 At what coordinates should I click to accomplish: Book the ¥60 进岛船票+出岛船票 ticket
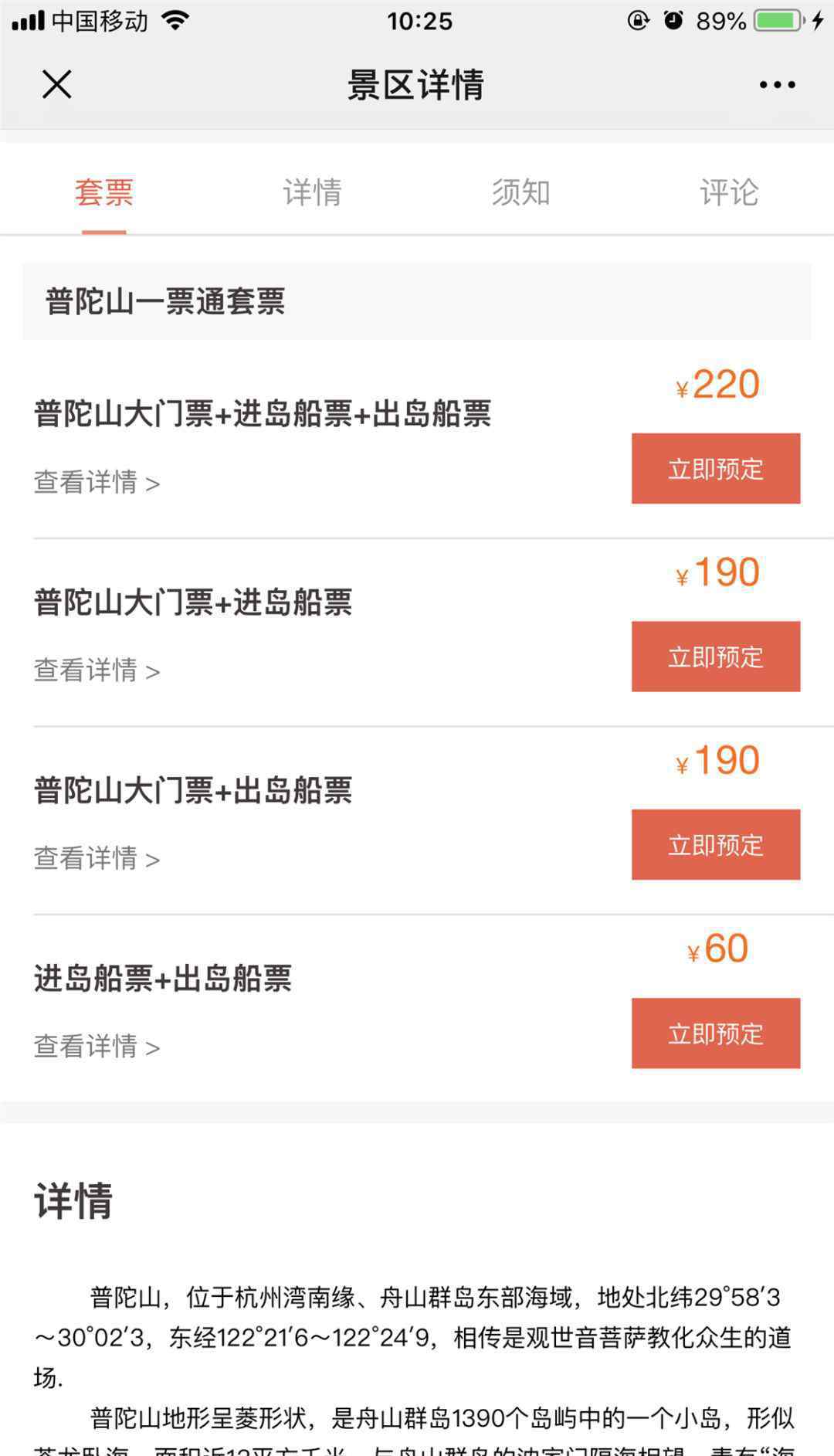(x=716, y=1033)
